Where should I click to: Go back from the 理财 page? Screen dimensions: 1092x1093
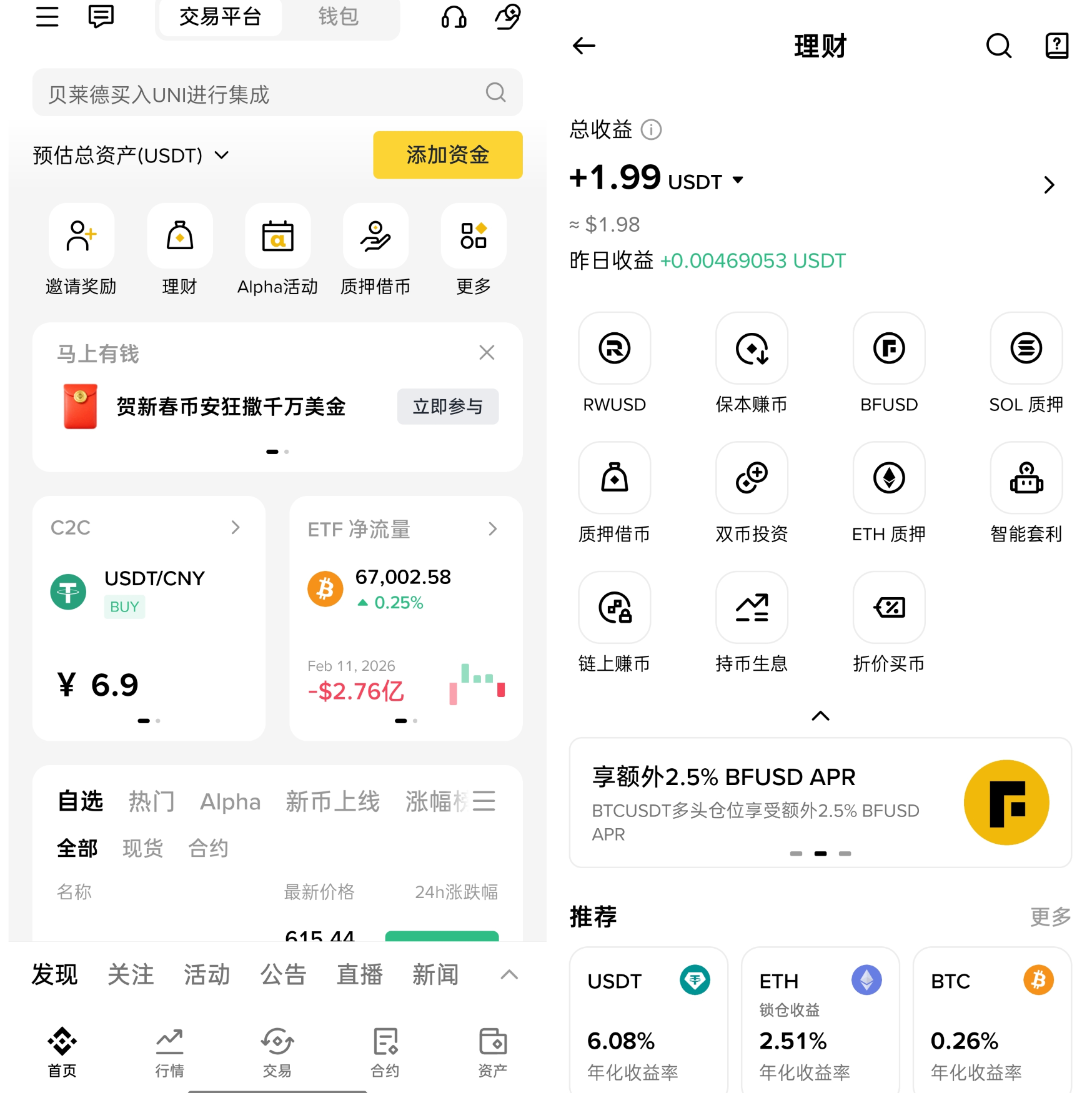(x=584, y=46)
